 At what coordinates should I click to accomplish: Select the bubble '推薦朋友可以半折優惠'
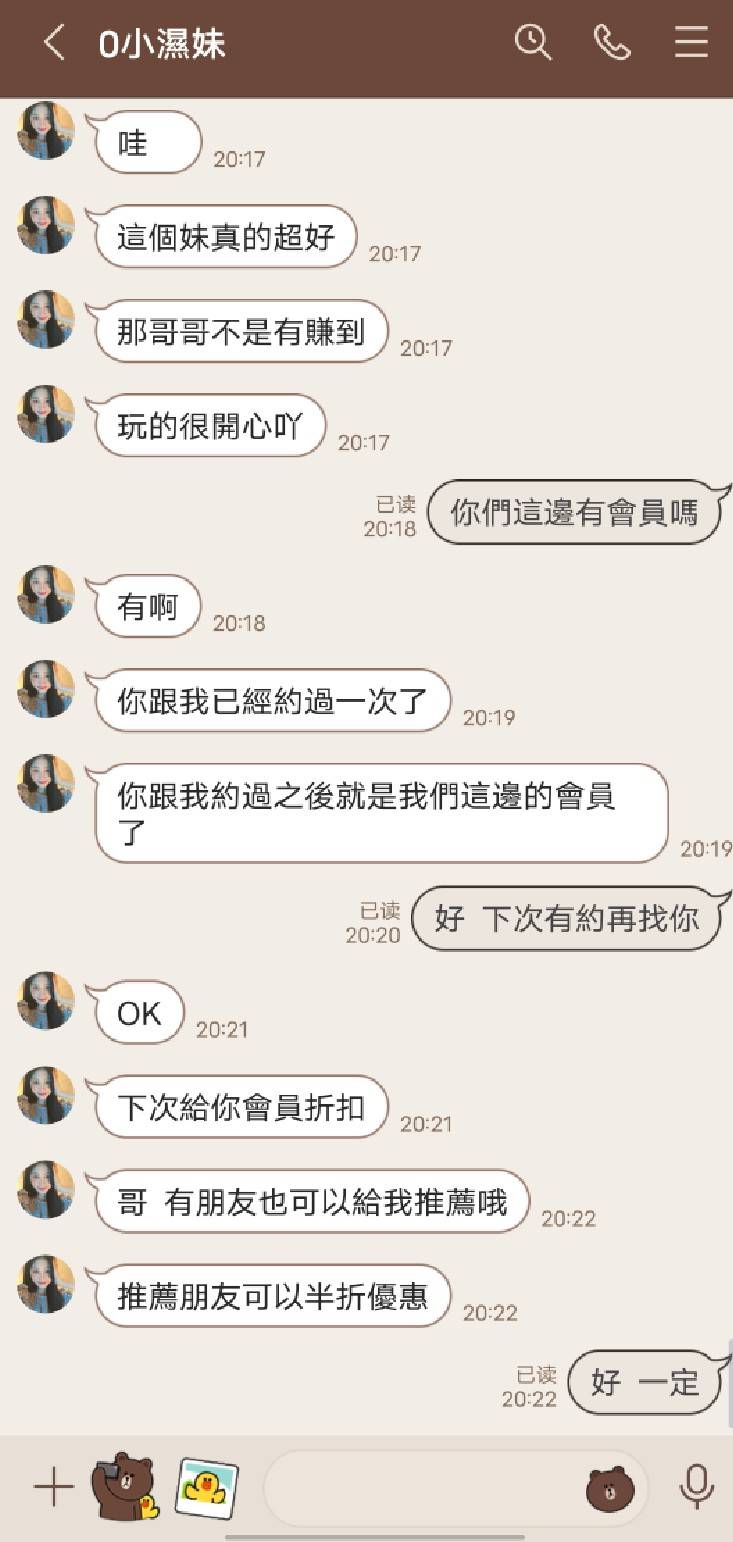273,1296
